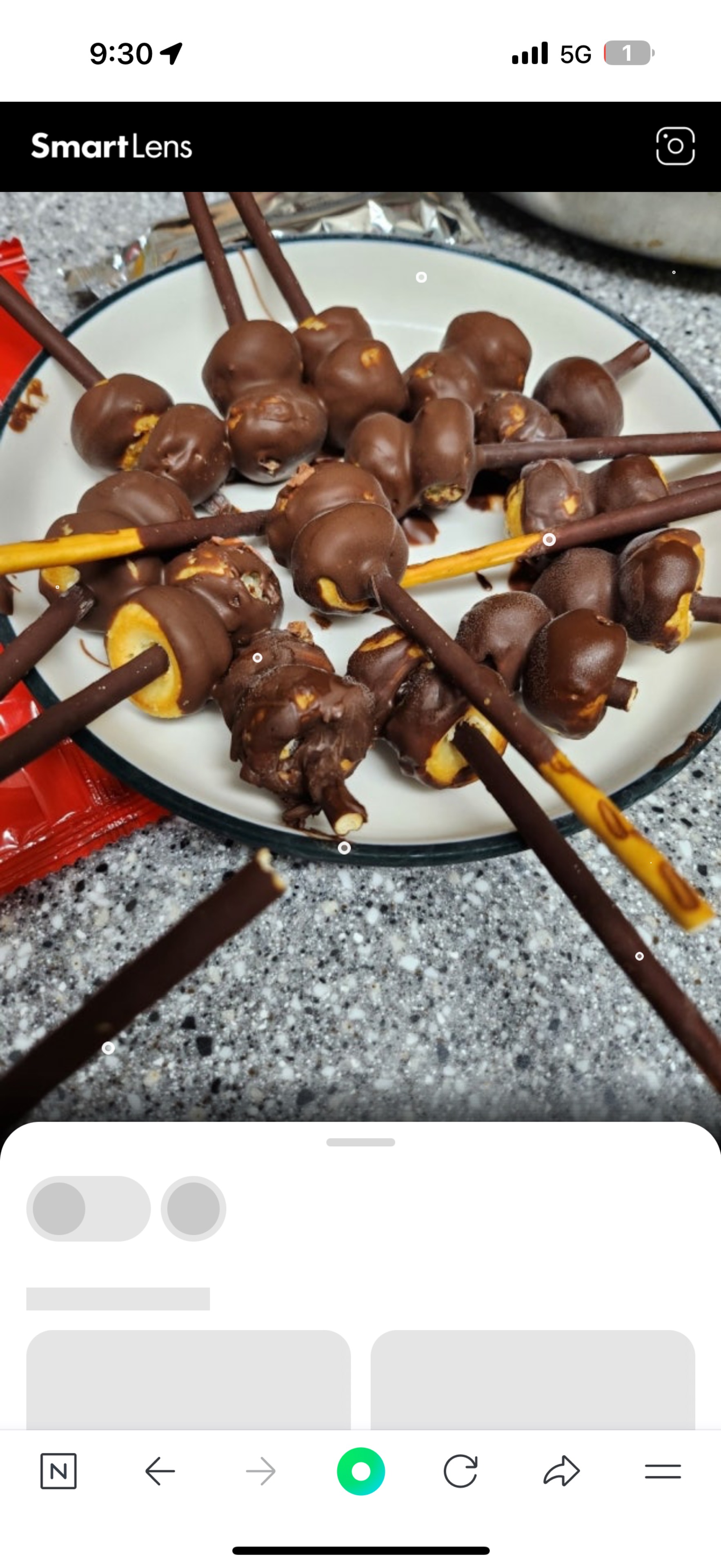The width and height of the screenshot is (721, 1568).
Task: Open the camera capture icon
Action: 675,146
